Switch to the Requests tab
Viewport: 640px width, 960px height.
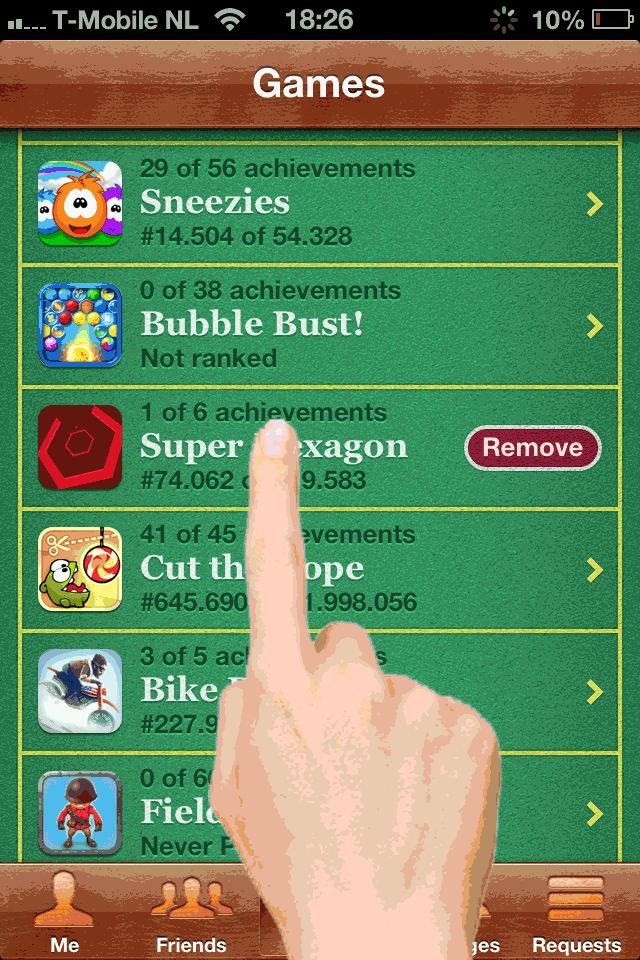[576, 912]
